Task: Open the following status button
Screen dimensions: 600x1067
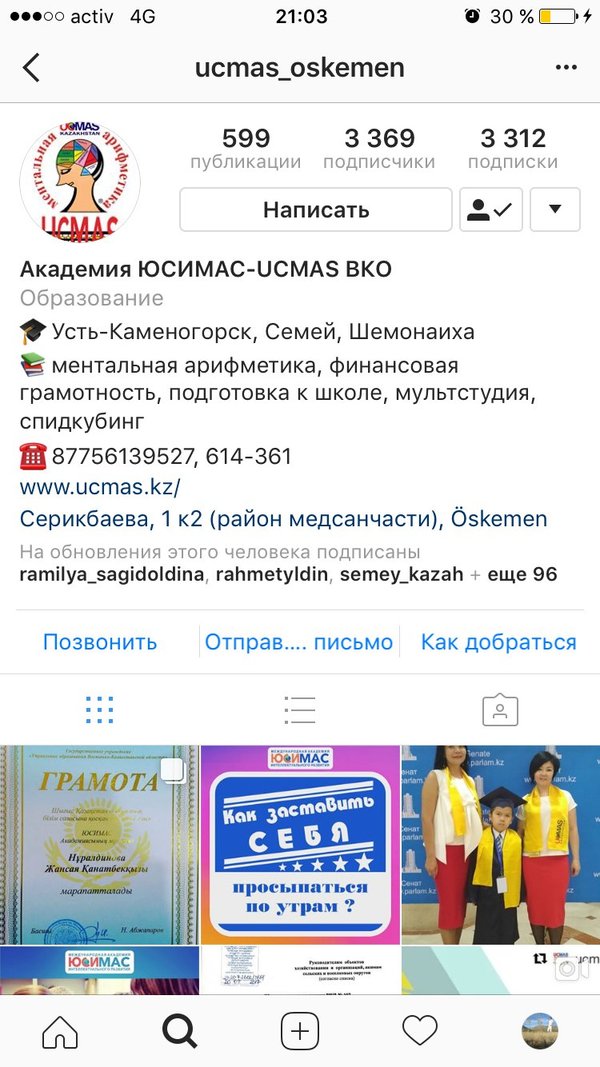Action: pyautogui.click(x=490, y=210)
